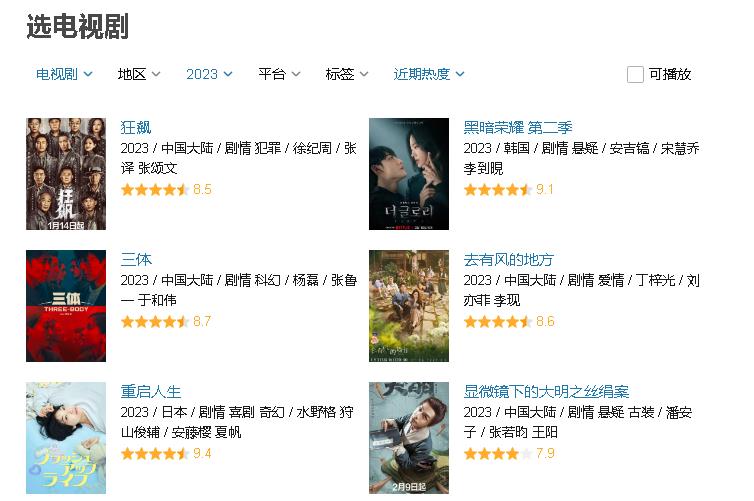Select the 三体 poster image
Viewport: 754px width, 501px height.
tap(66, 306)
